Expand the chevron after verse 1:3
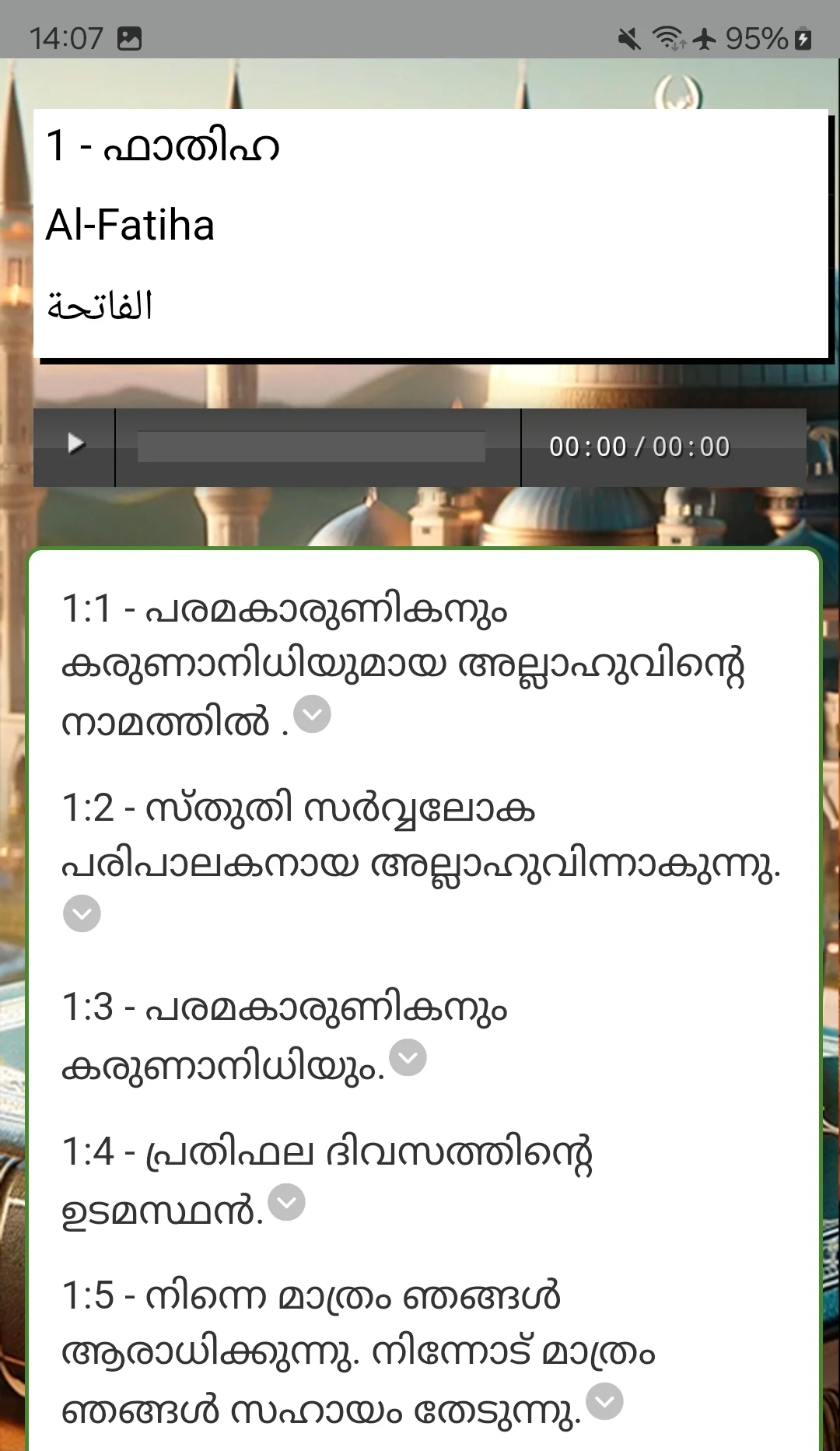Viewport: 840px width, 1451px height. 408,1057
